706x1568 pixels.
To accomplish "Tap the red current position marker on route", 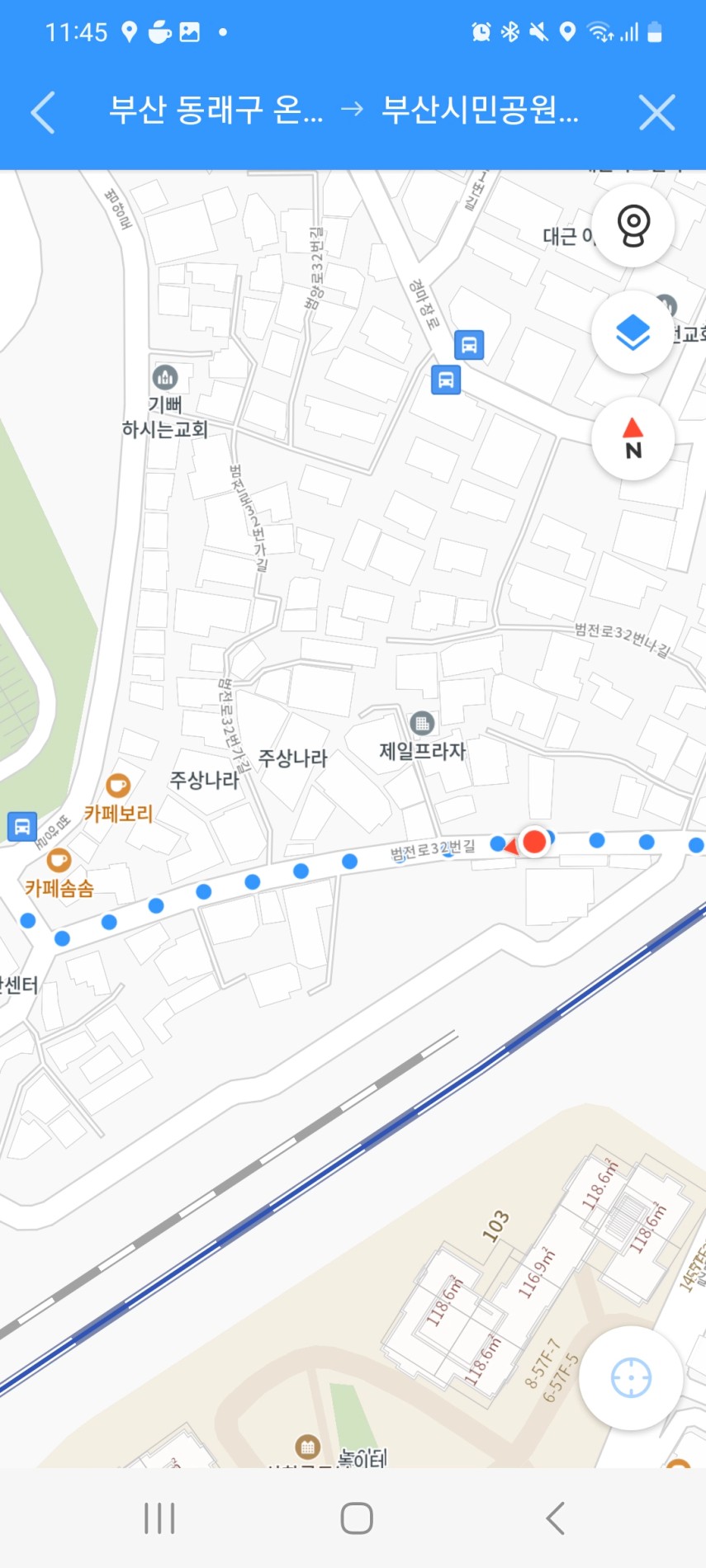I will point(535,842).
